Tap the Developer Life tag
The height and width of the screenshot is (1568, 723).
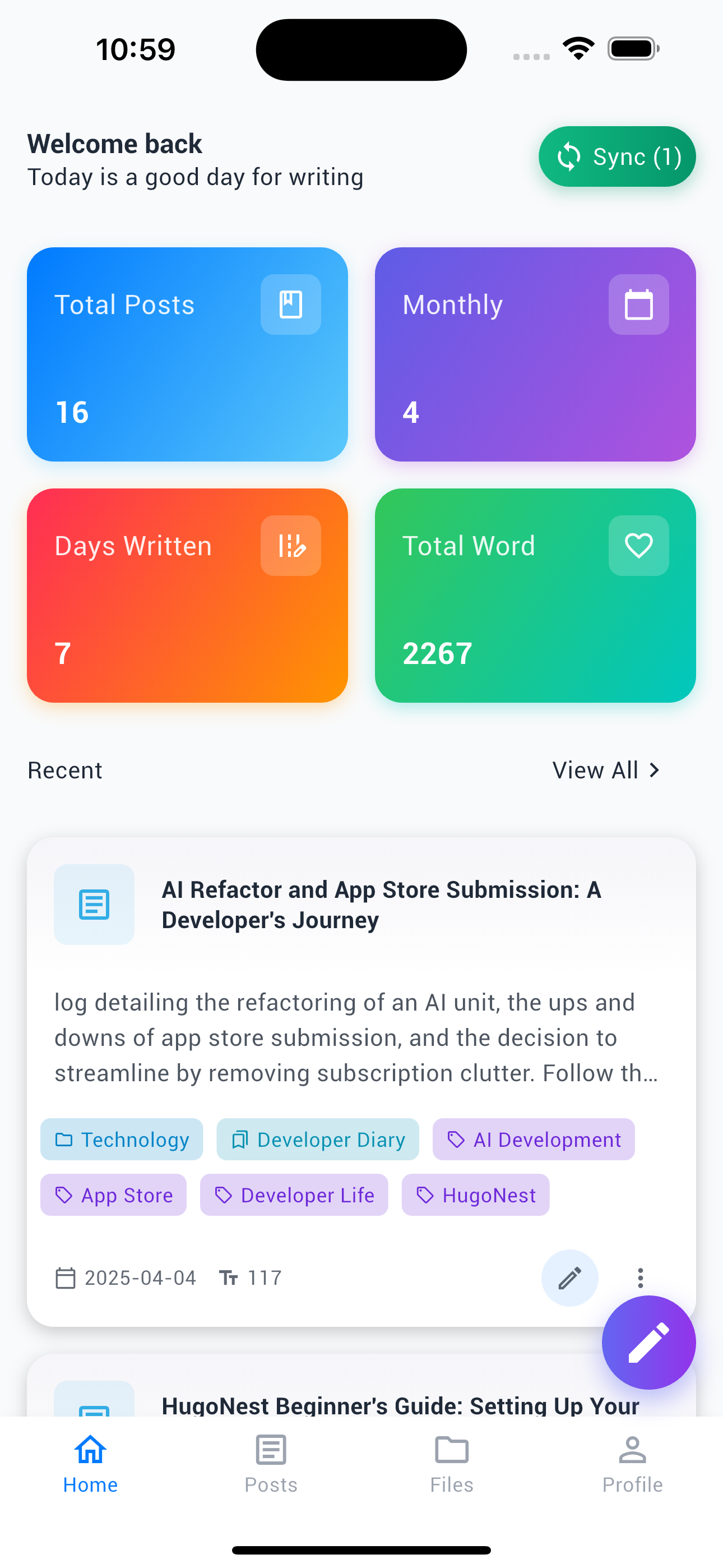pyautogui.click(x=294, y=1195)
